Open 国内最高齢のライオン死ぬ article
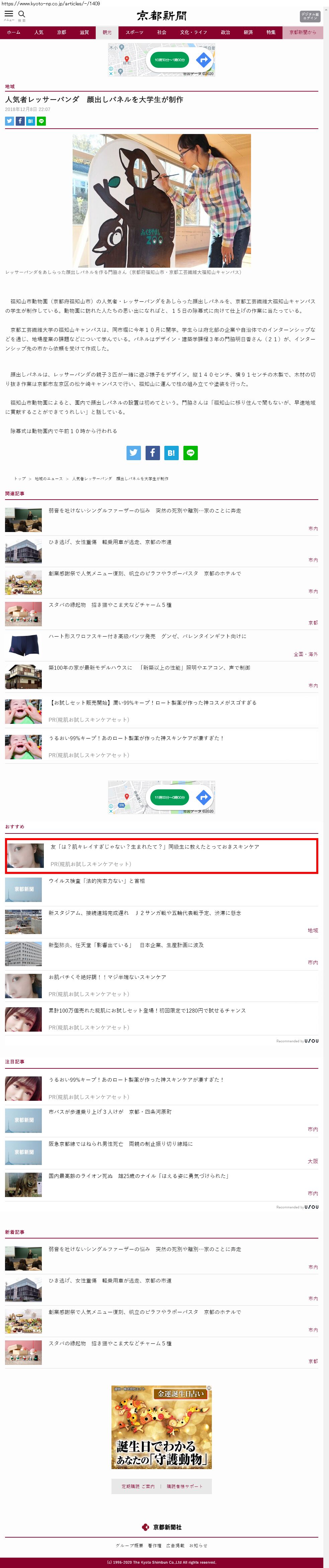 coord(138,1176)
